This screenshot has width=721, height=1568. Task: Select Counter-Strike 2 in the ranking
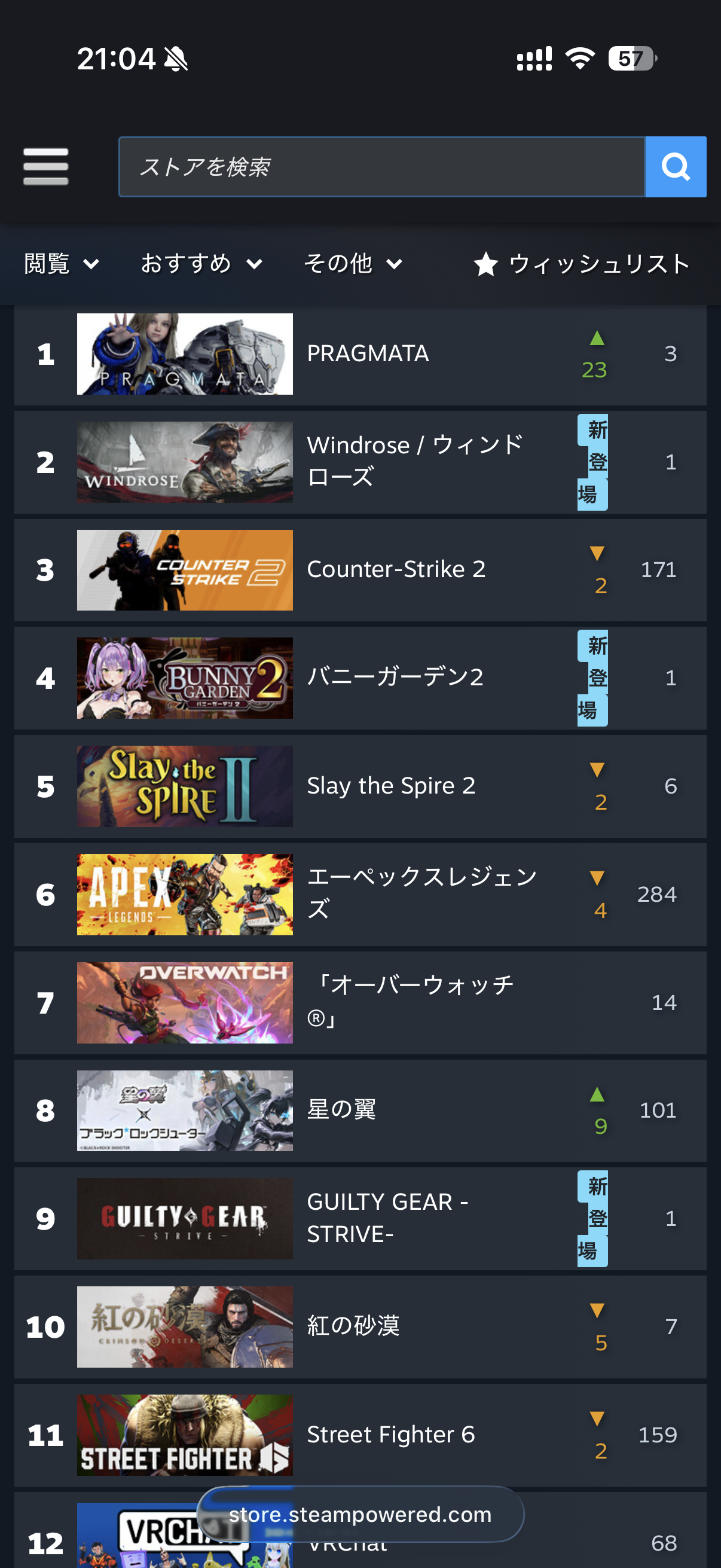396,569
